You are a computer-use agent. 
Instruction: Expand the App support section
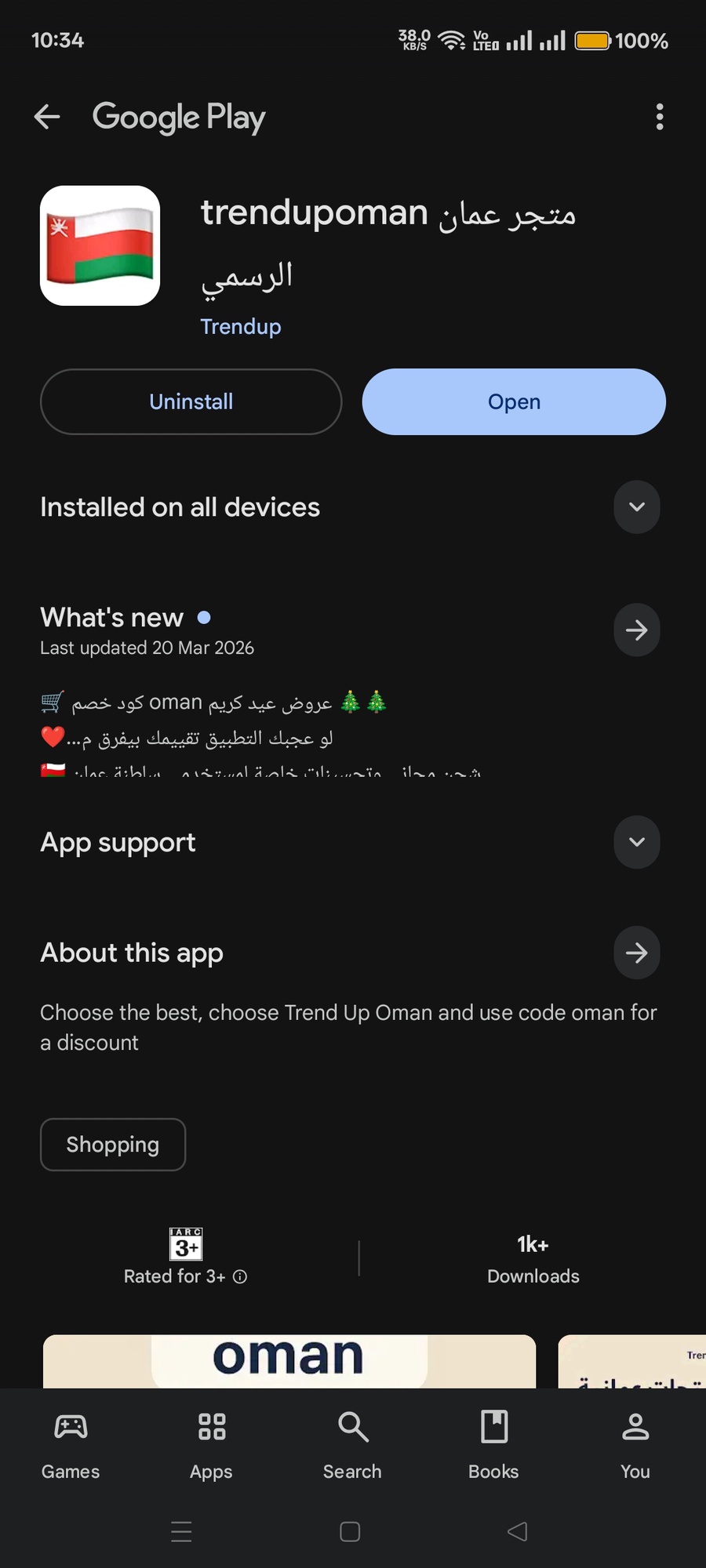click(636, 842)
